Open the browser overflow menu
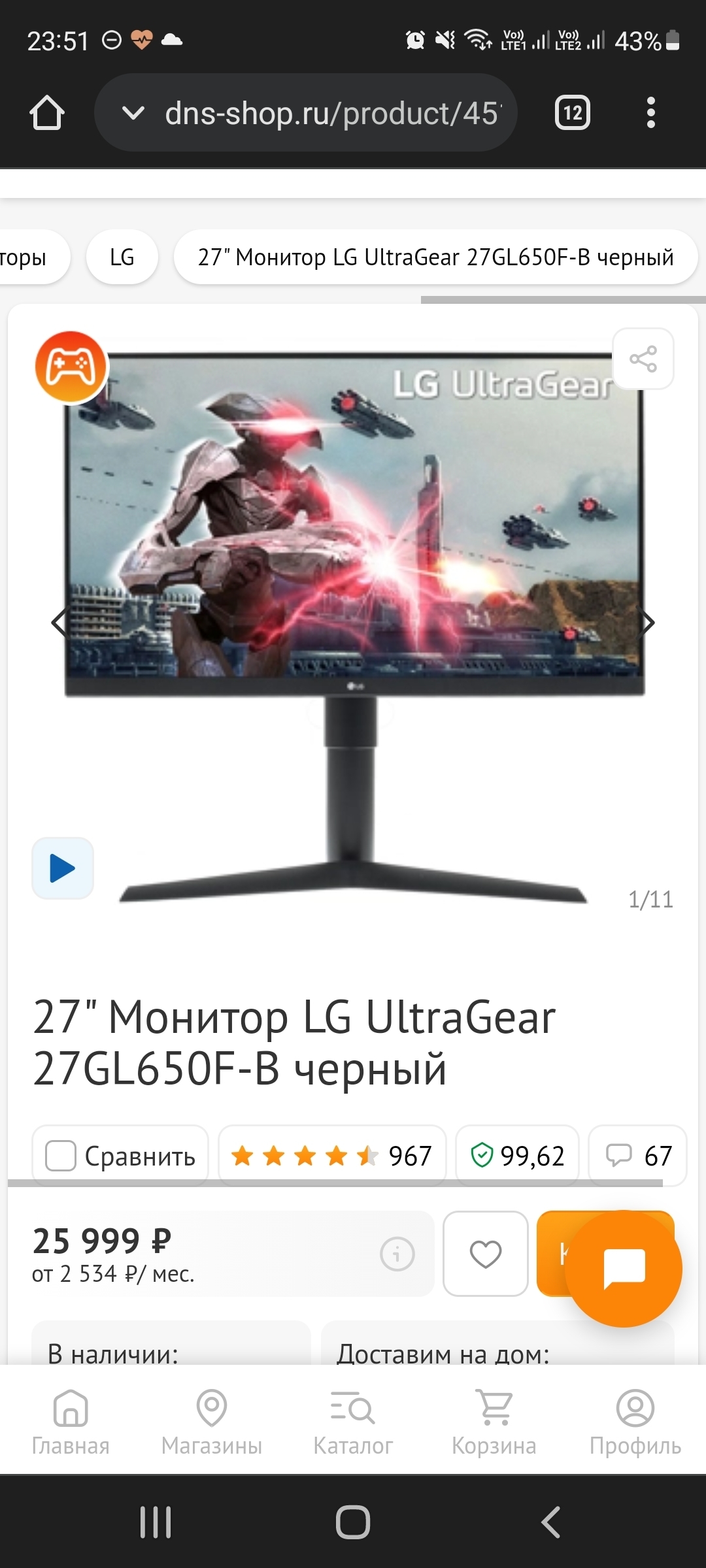706x1568 pixels. pos(650,113)
